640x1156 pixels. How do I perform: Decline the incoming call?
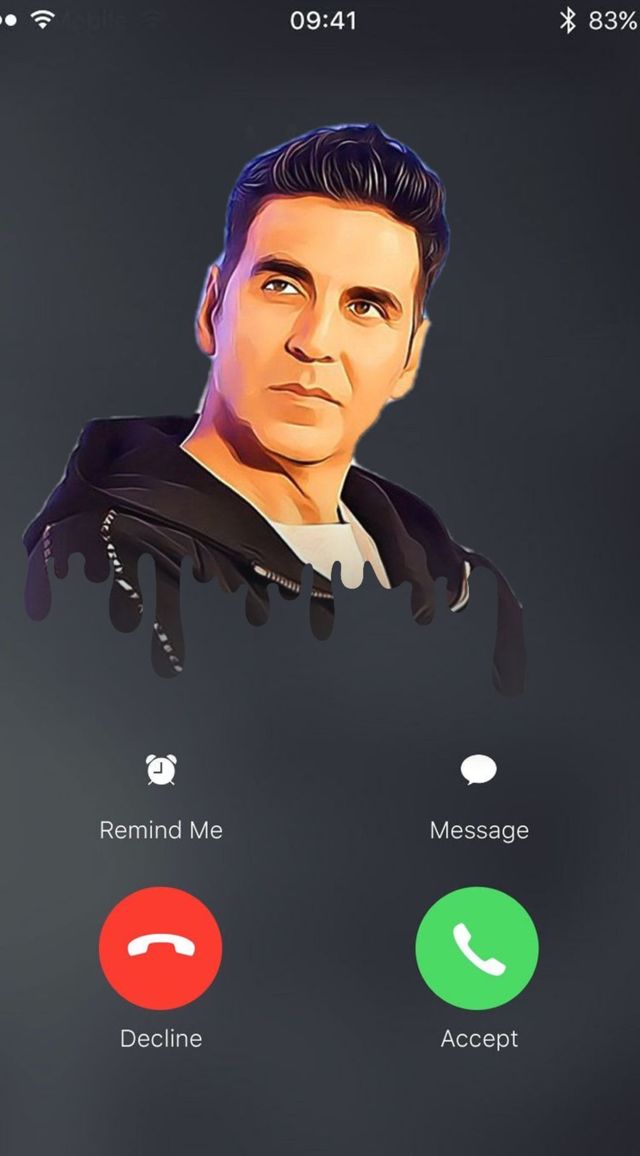point(161,948)
